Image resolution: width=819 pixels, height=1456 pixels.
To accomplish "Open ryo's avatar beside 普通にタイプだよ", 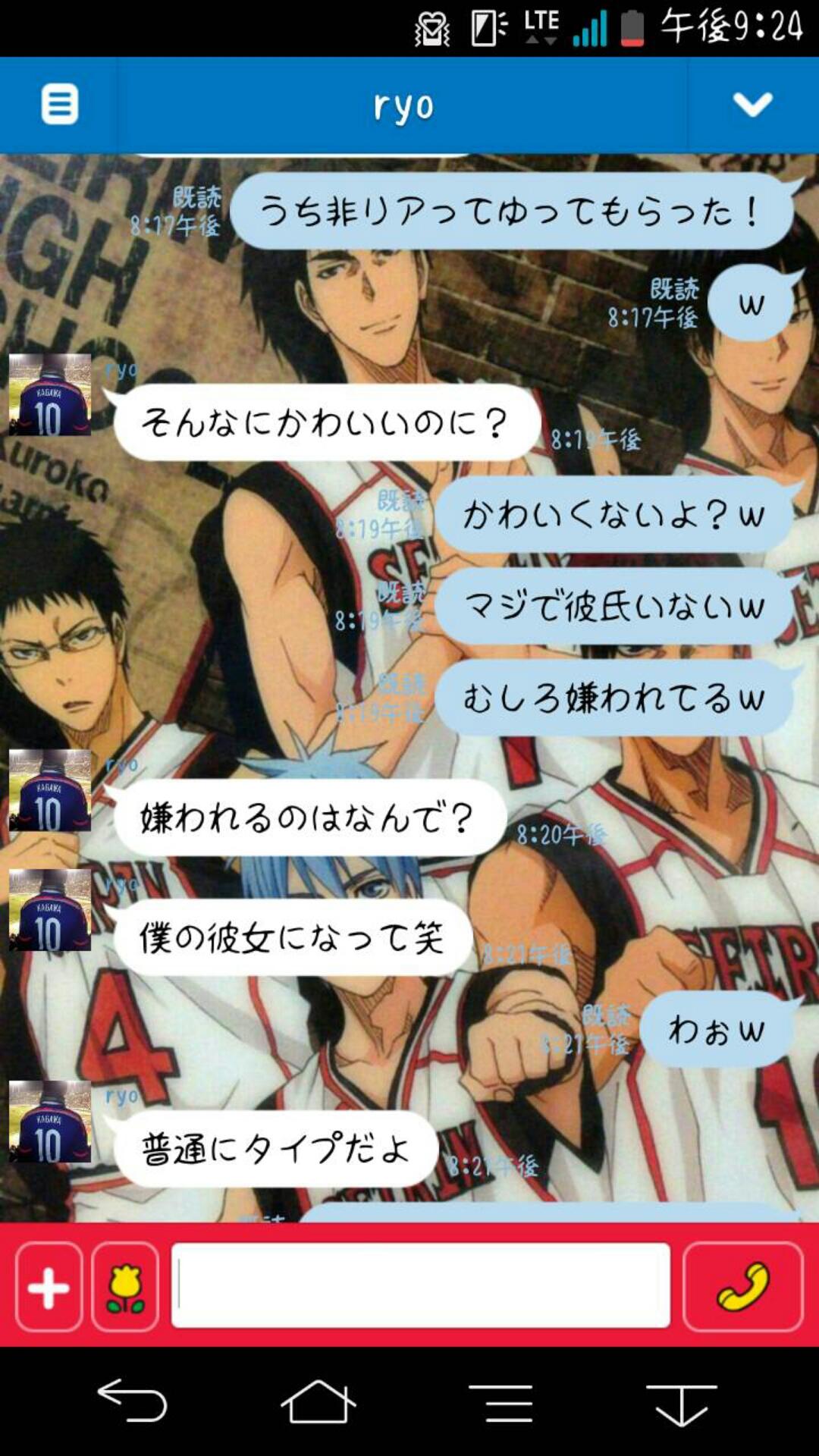I will (50, 1122).
